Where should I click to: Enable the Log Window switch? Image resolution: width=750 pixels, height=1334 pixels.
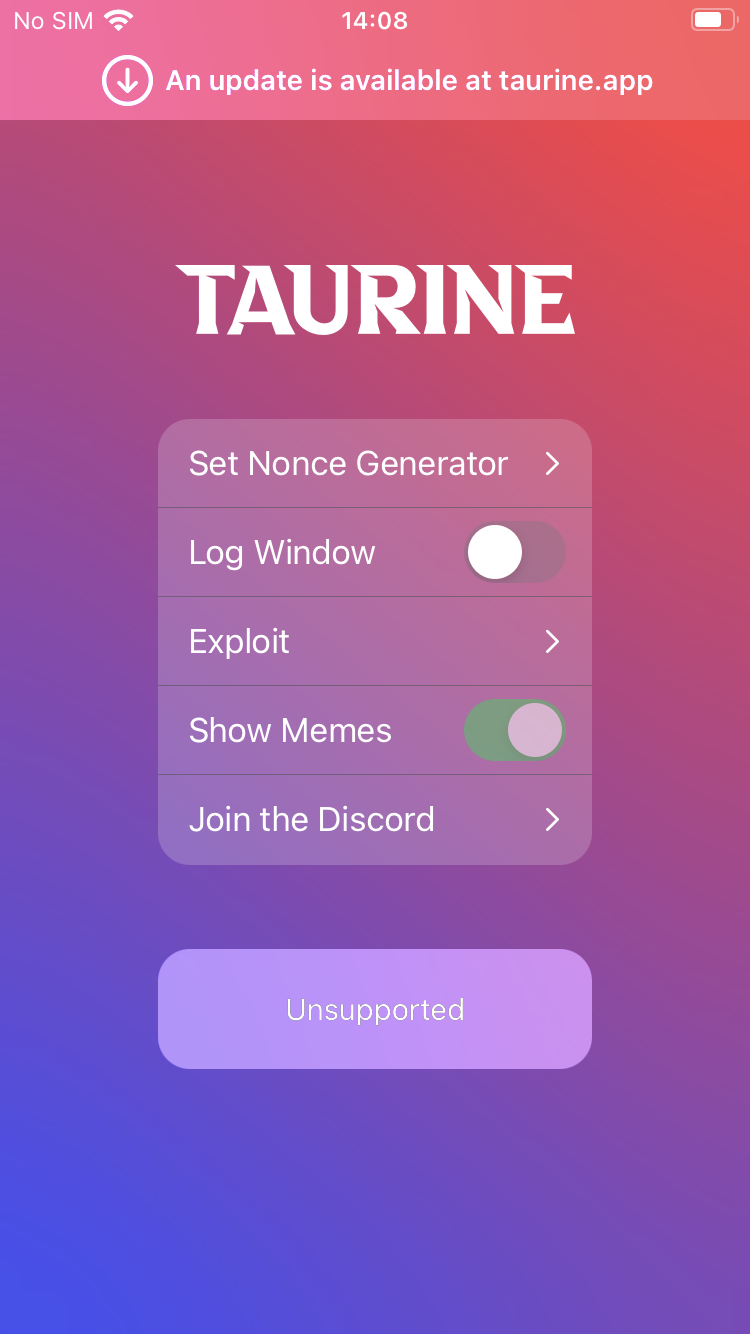515,552
